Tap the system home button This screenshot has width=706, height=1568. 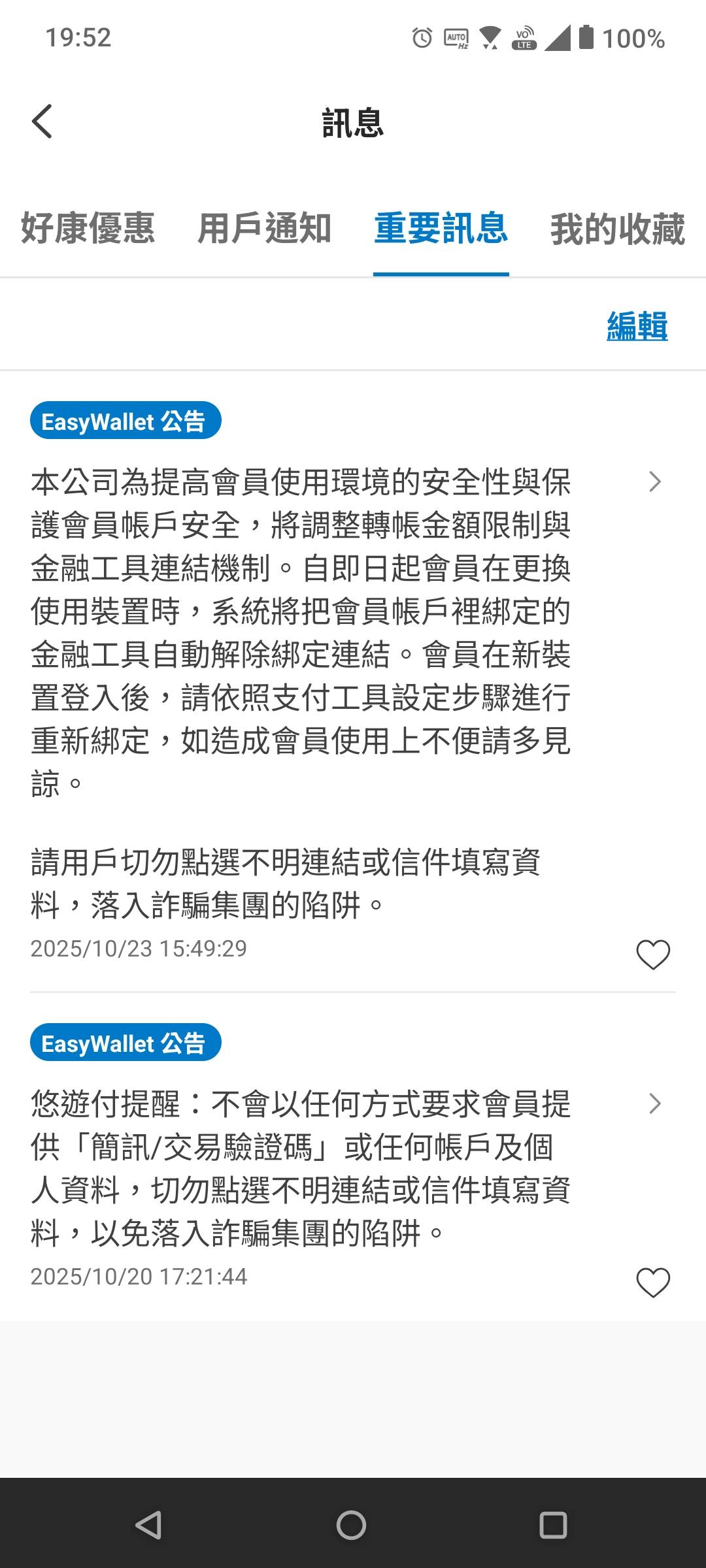pos(352,1526)
